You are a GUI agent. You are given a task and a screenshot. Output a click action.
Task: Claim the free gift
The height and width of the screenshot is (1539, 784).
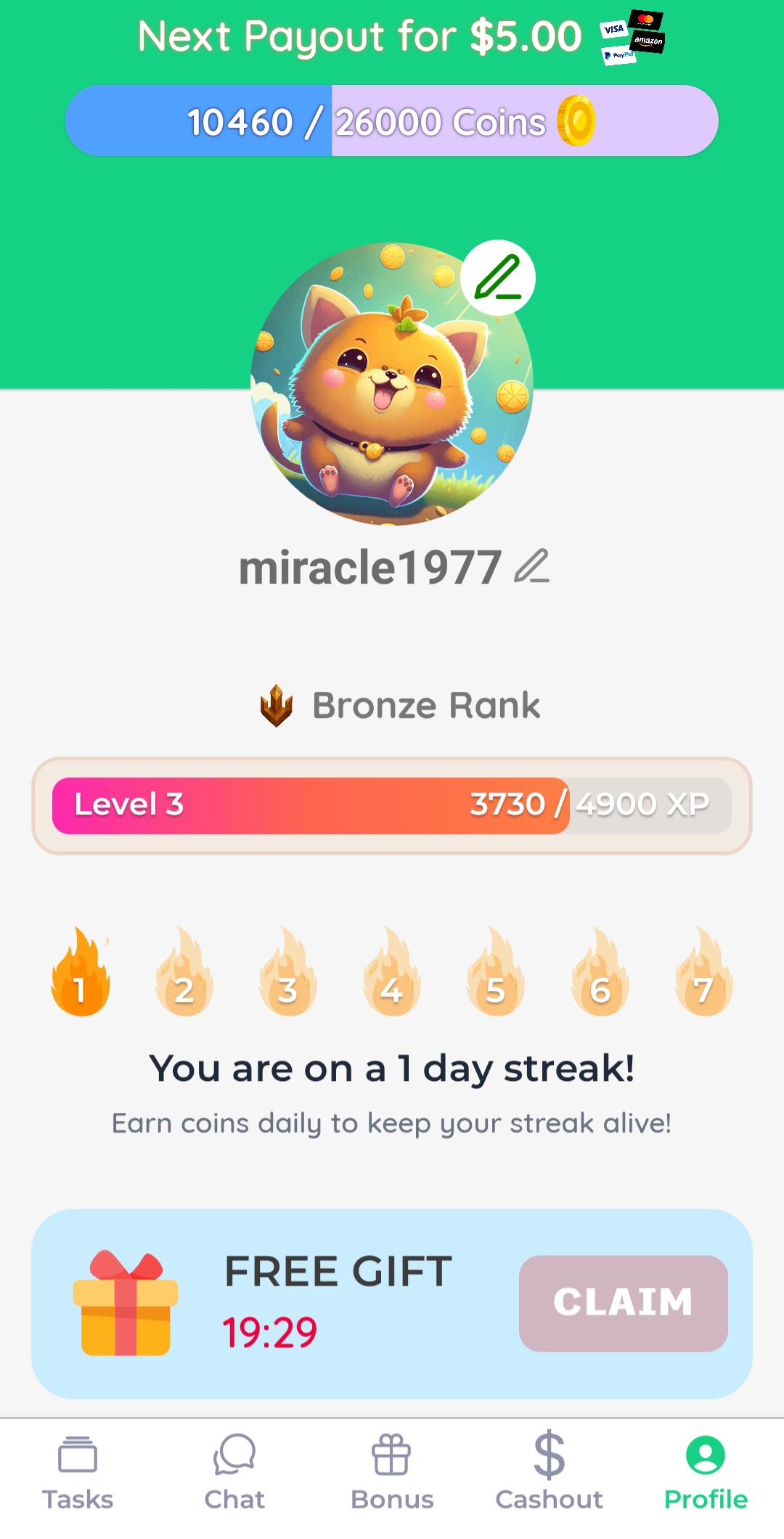623,1303
